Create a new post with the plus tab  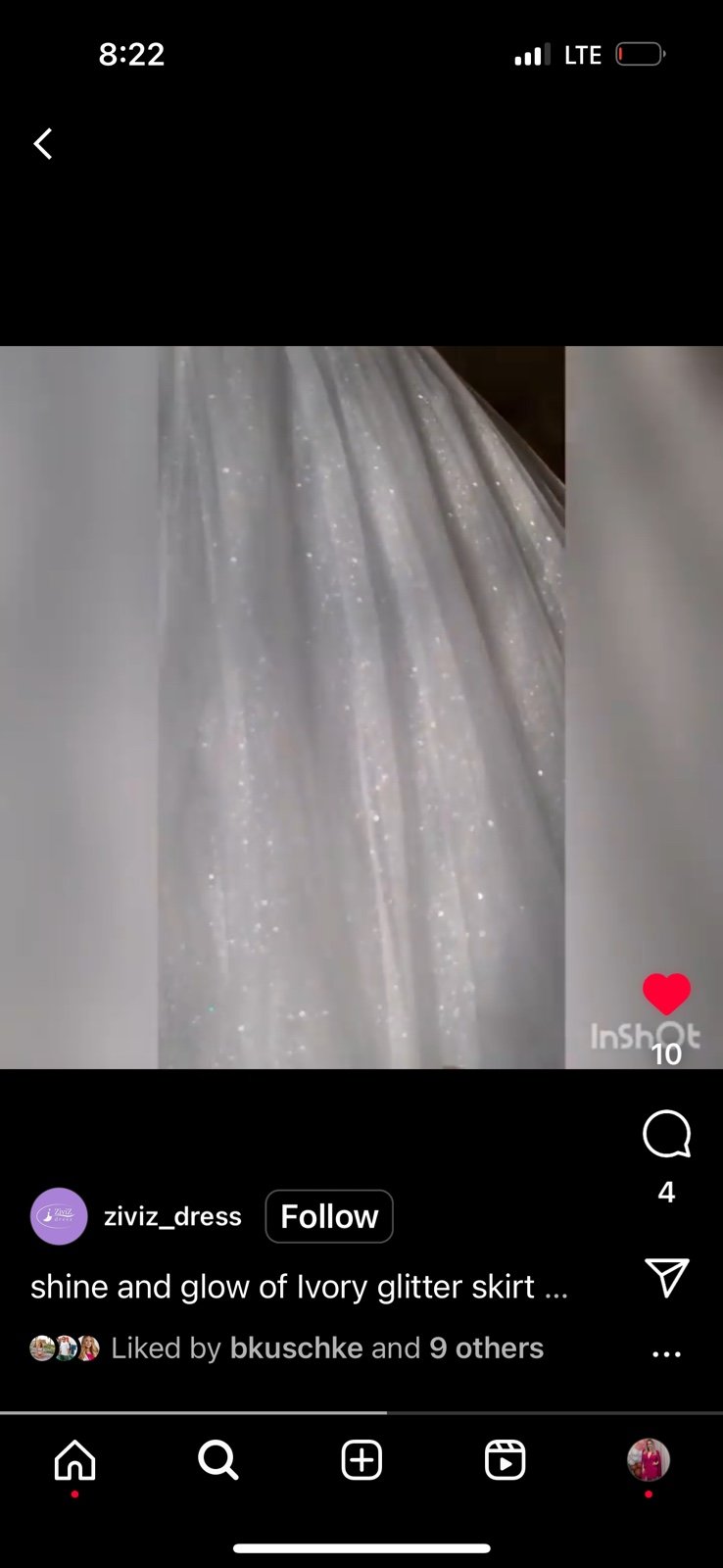pyautogui.click(x=361, y=1460)
